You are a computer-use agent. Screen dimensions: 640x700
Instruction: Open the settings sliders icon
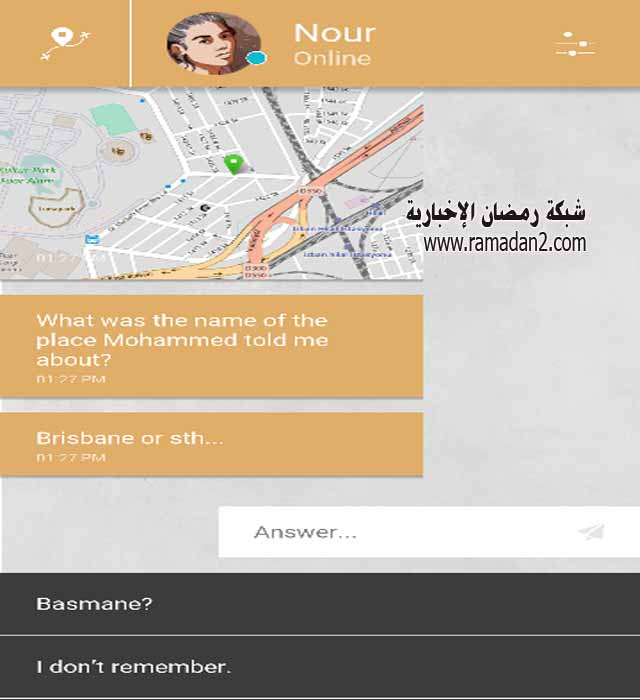tap(575, 44)
